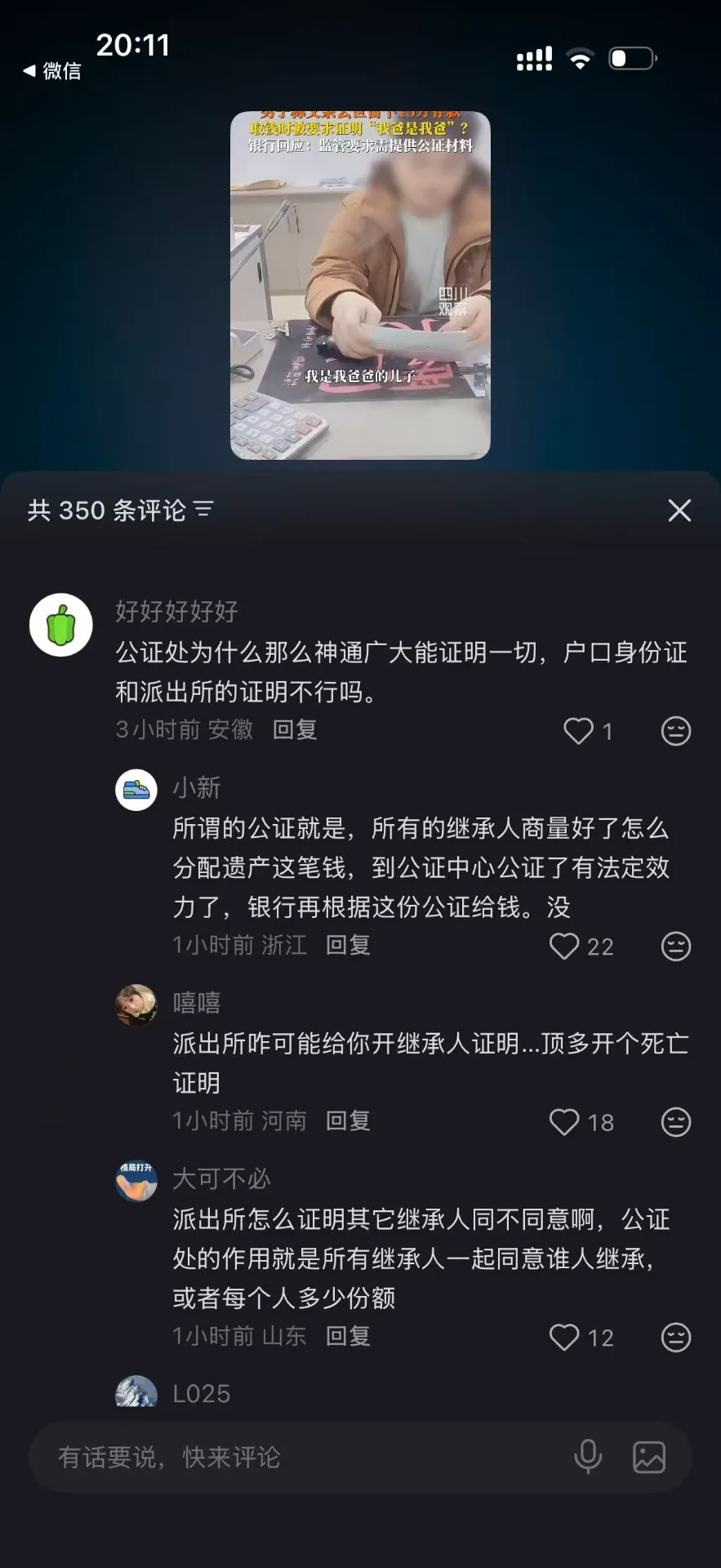Open emoji reactions on 大可不必's comment

click(x=675, y=1338)
